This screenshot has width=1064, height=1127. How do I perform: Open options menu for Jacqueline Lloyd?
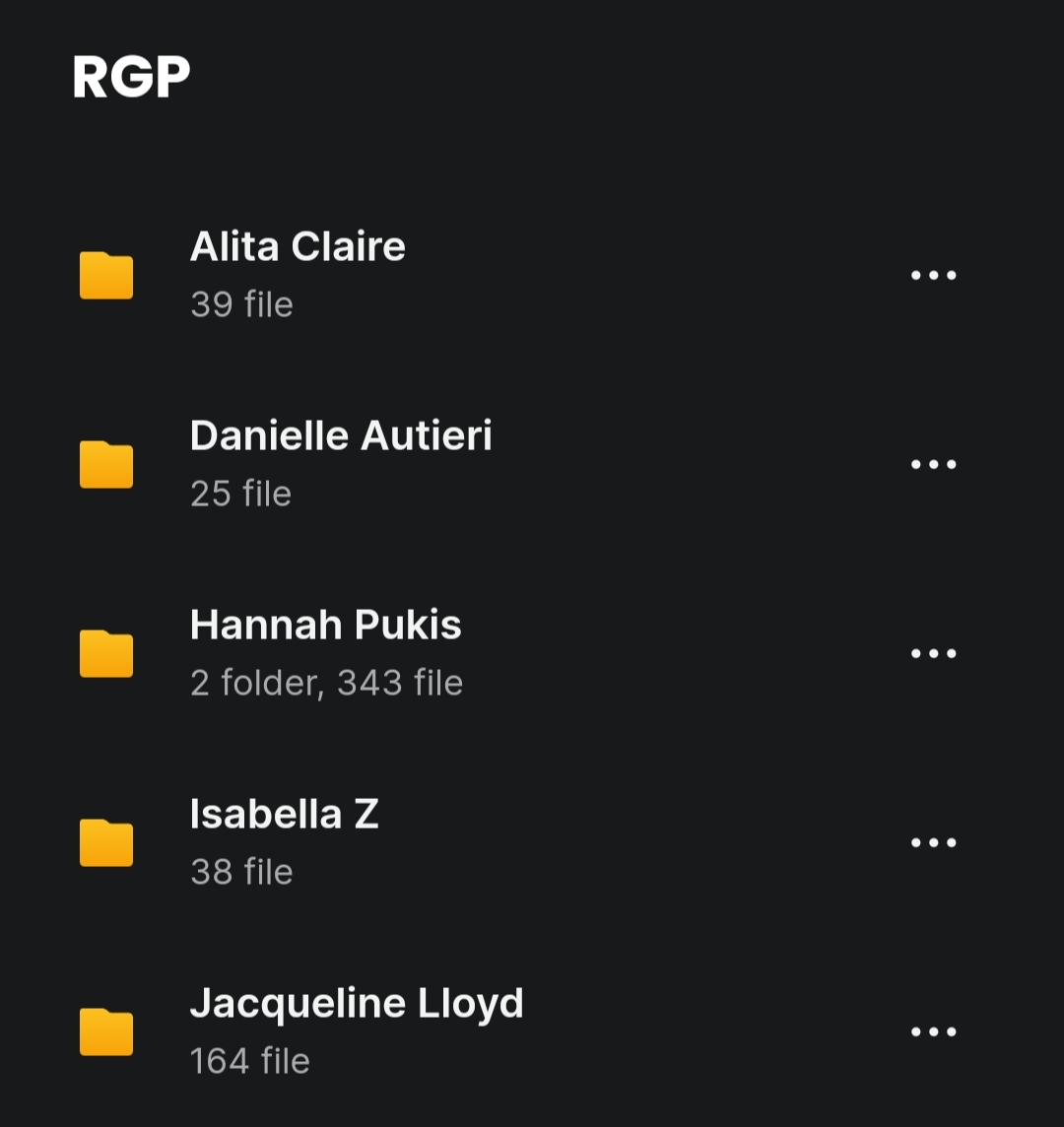(933, 1031)
